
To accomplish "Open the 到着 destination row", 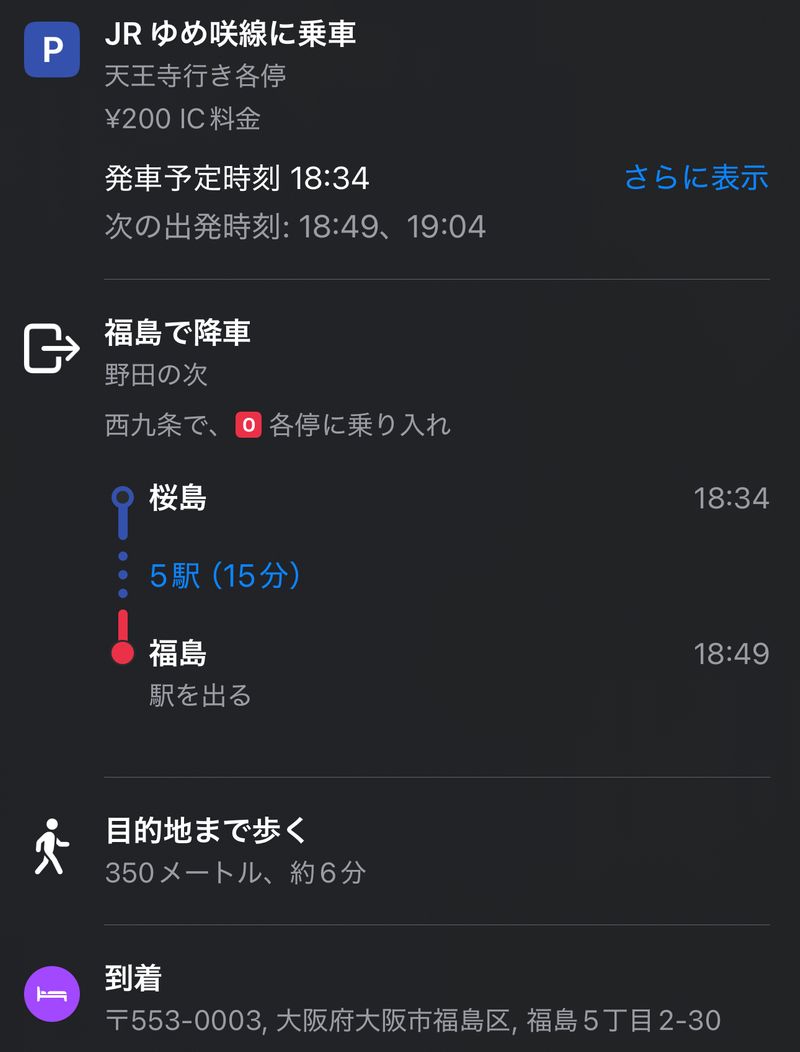I will click(x=133, y=978).
